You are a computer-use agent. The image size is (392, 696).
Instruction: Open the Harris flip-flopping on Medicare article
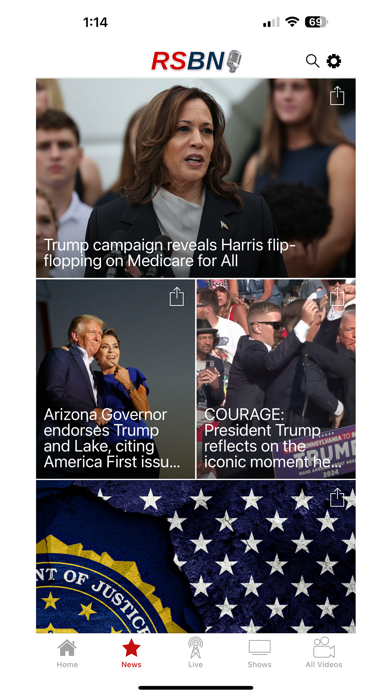196,178
